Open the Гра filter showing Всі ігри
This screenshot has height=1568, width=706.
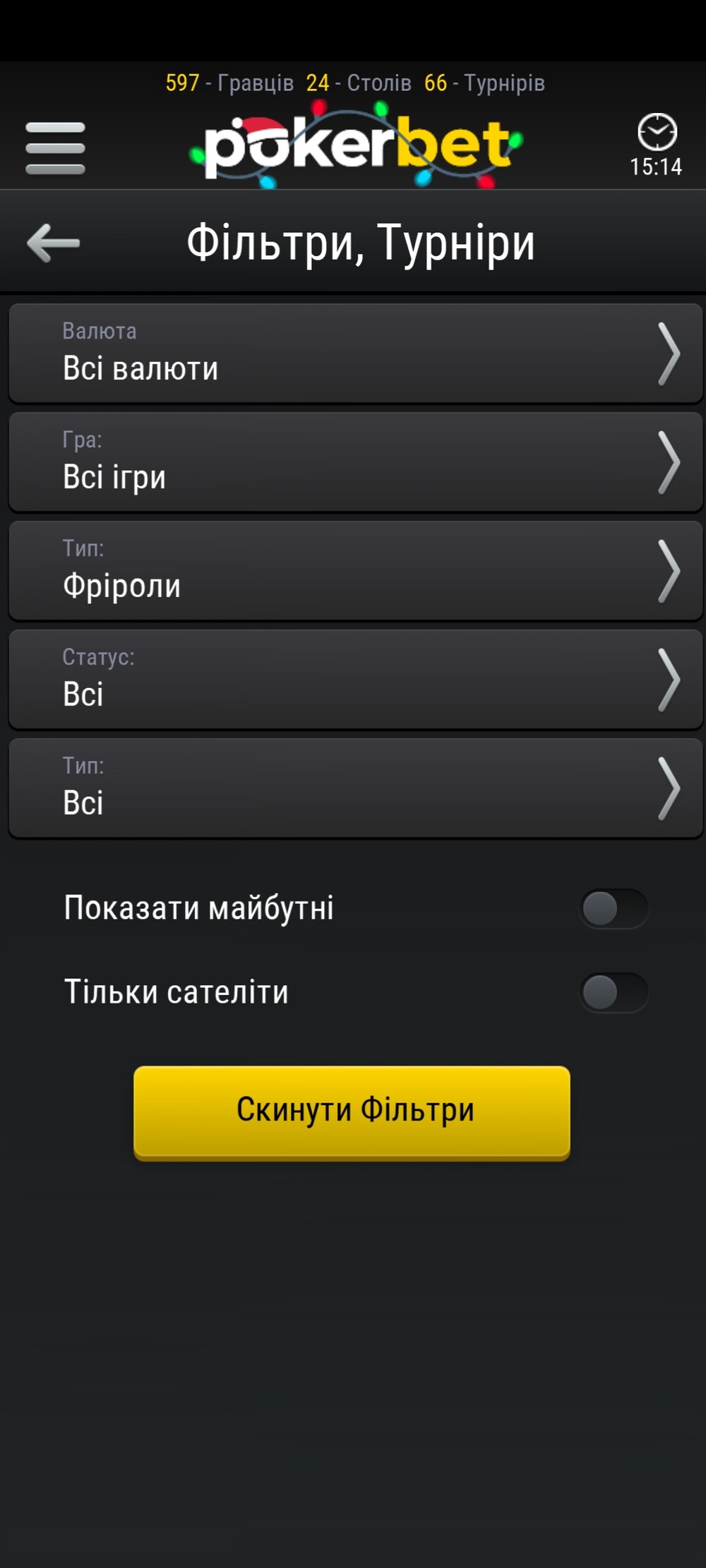click(x=355, y=462)
